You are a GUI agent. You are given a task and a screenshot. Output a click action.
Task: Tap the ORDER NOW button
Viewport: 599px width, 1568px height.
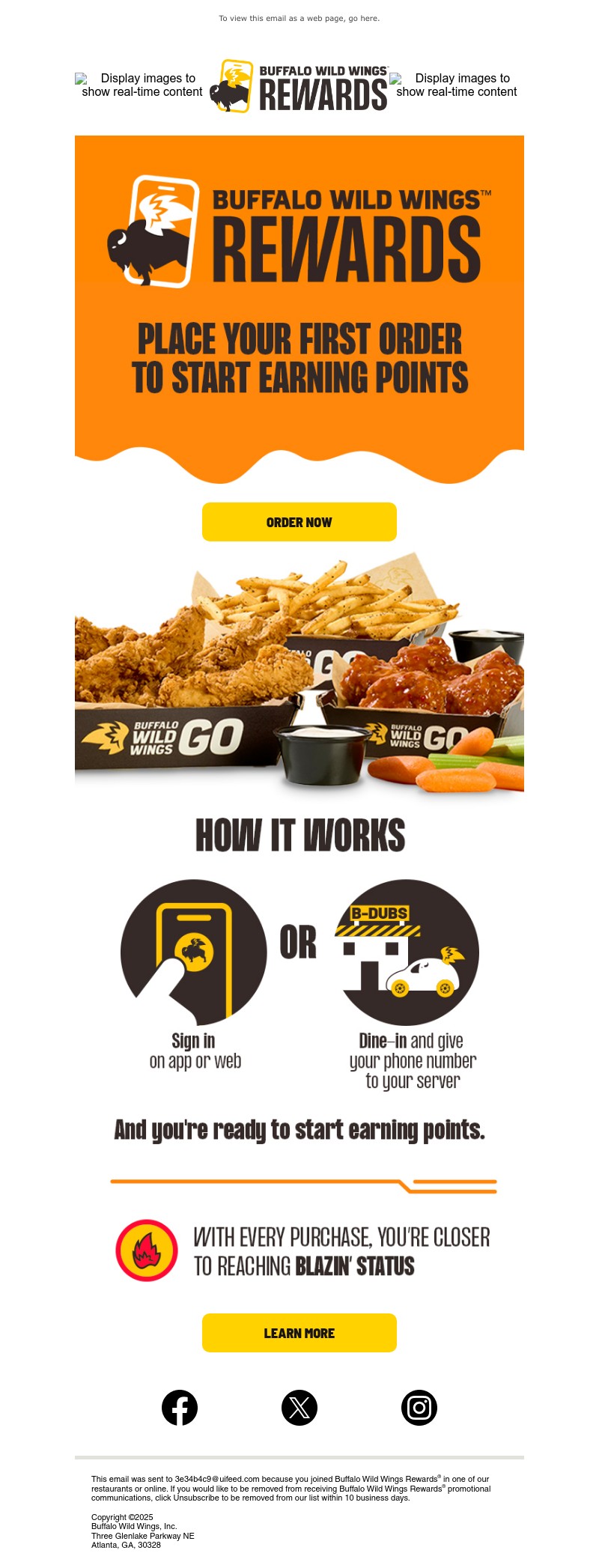point(299,522)
